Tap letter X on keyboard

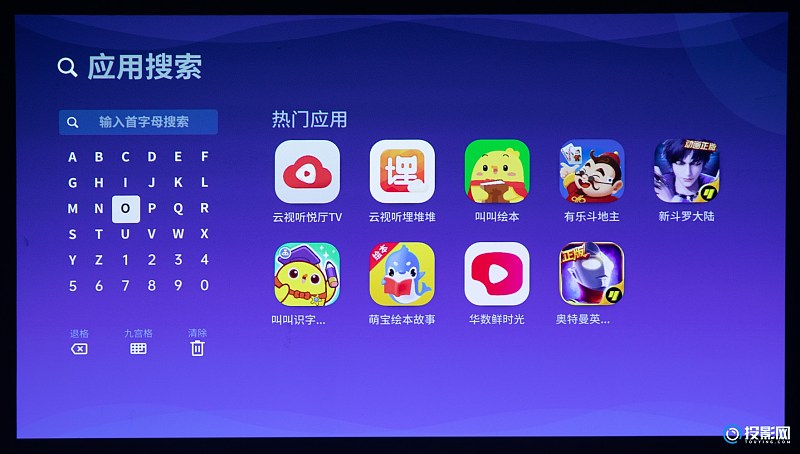[204, 234]
